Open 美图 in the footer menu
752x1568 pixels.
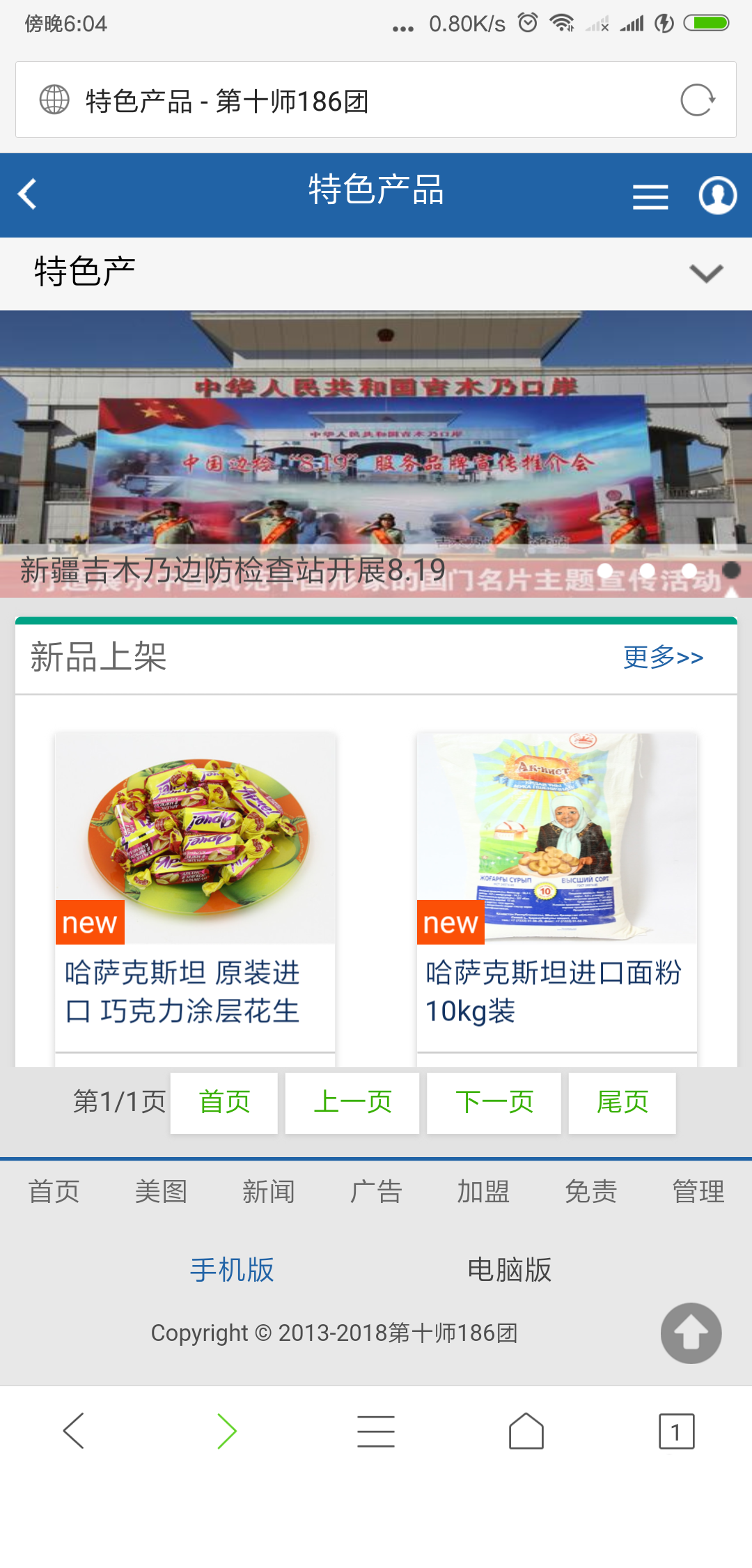161,1192
